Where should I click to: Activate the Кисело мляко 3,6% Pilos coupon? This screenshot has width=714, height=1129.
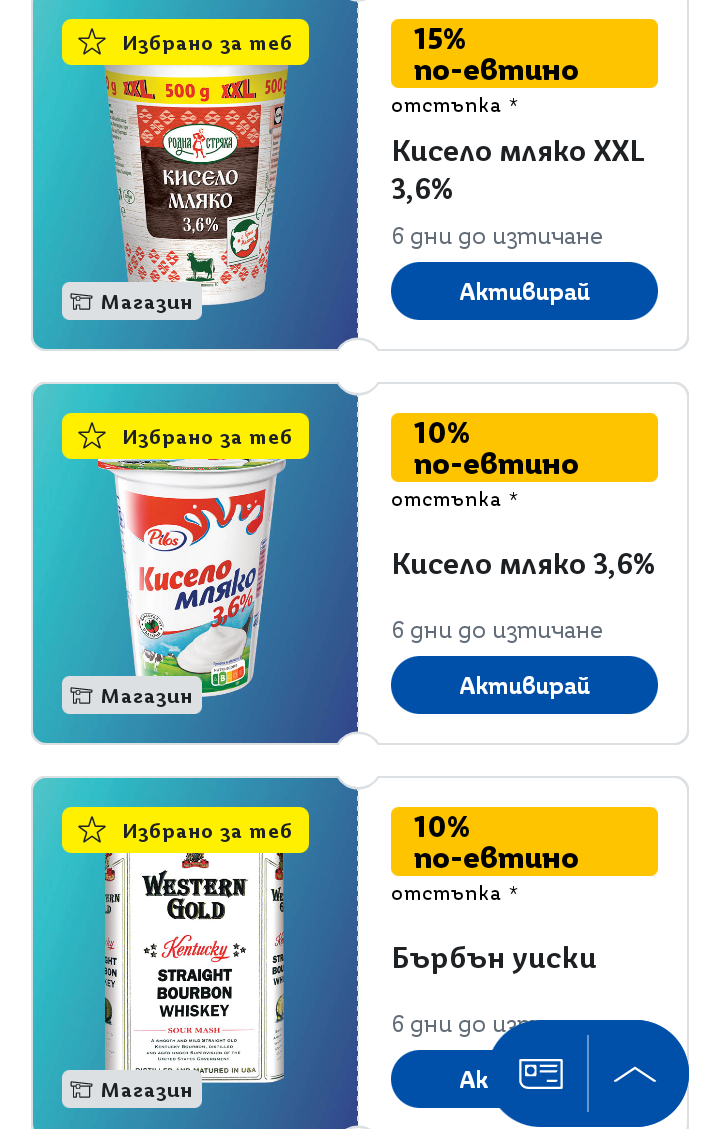(524, 685)
